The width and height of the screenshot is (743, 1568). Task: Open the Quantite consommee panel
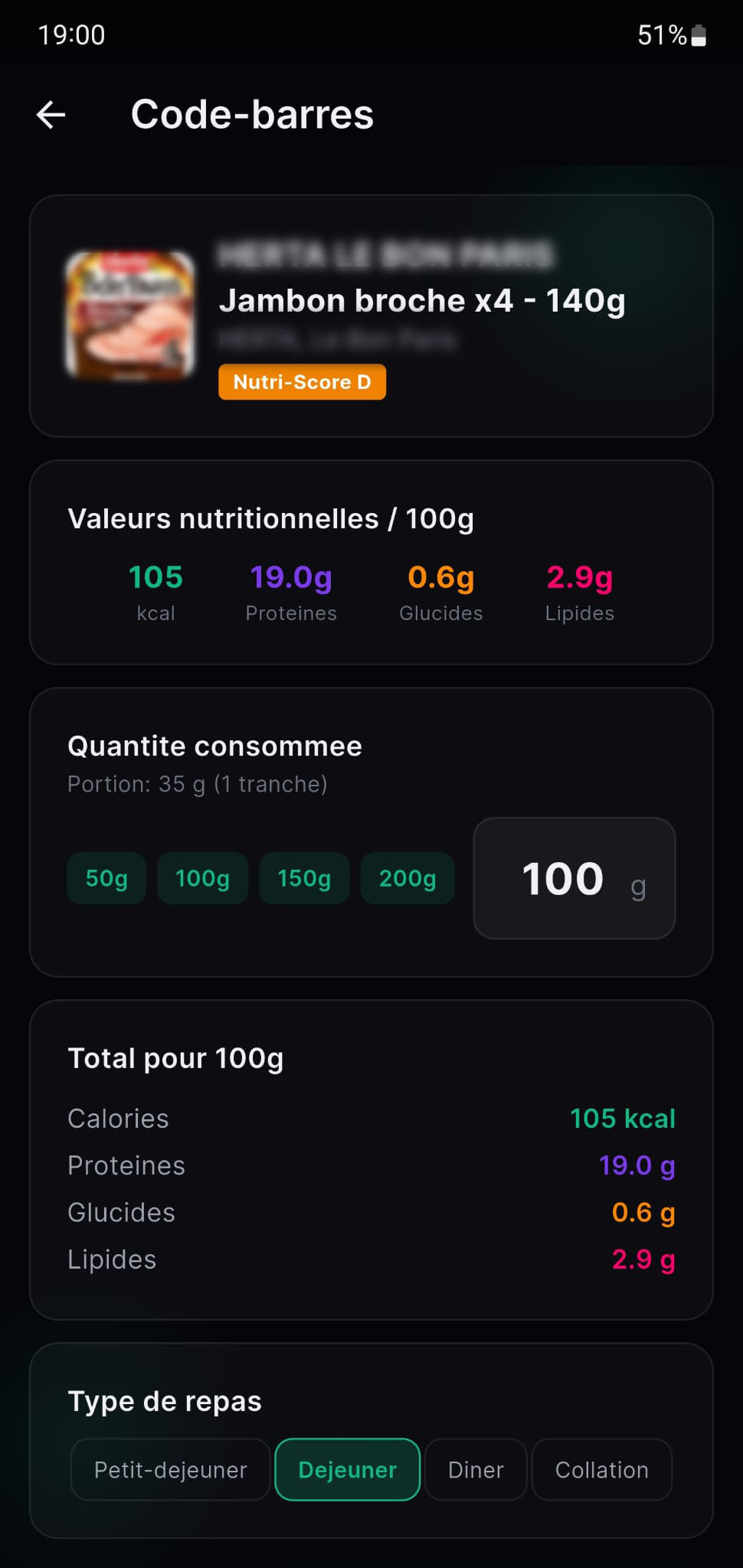[x=215, y=745]
